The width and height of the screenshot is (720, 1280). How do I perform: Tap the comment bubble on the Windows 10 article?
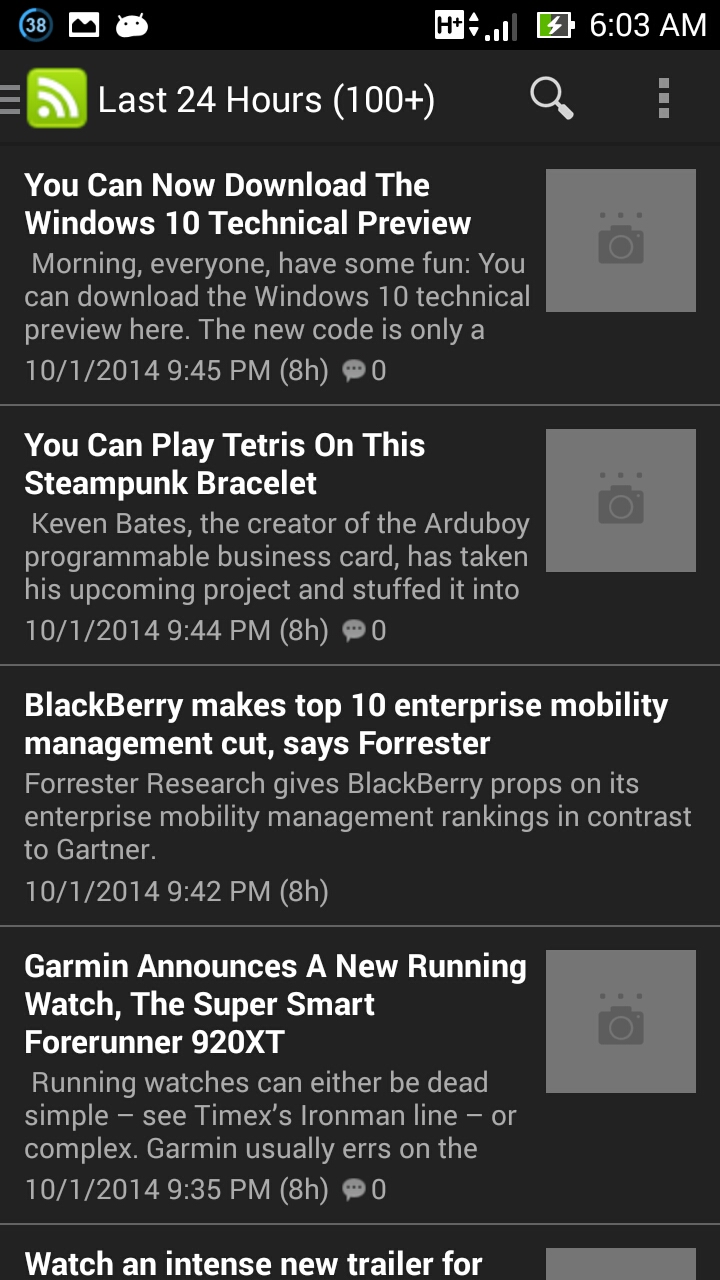pos(354,371)
